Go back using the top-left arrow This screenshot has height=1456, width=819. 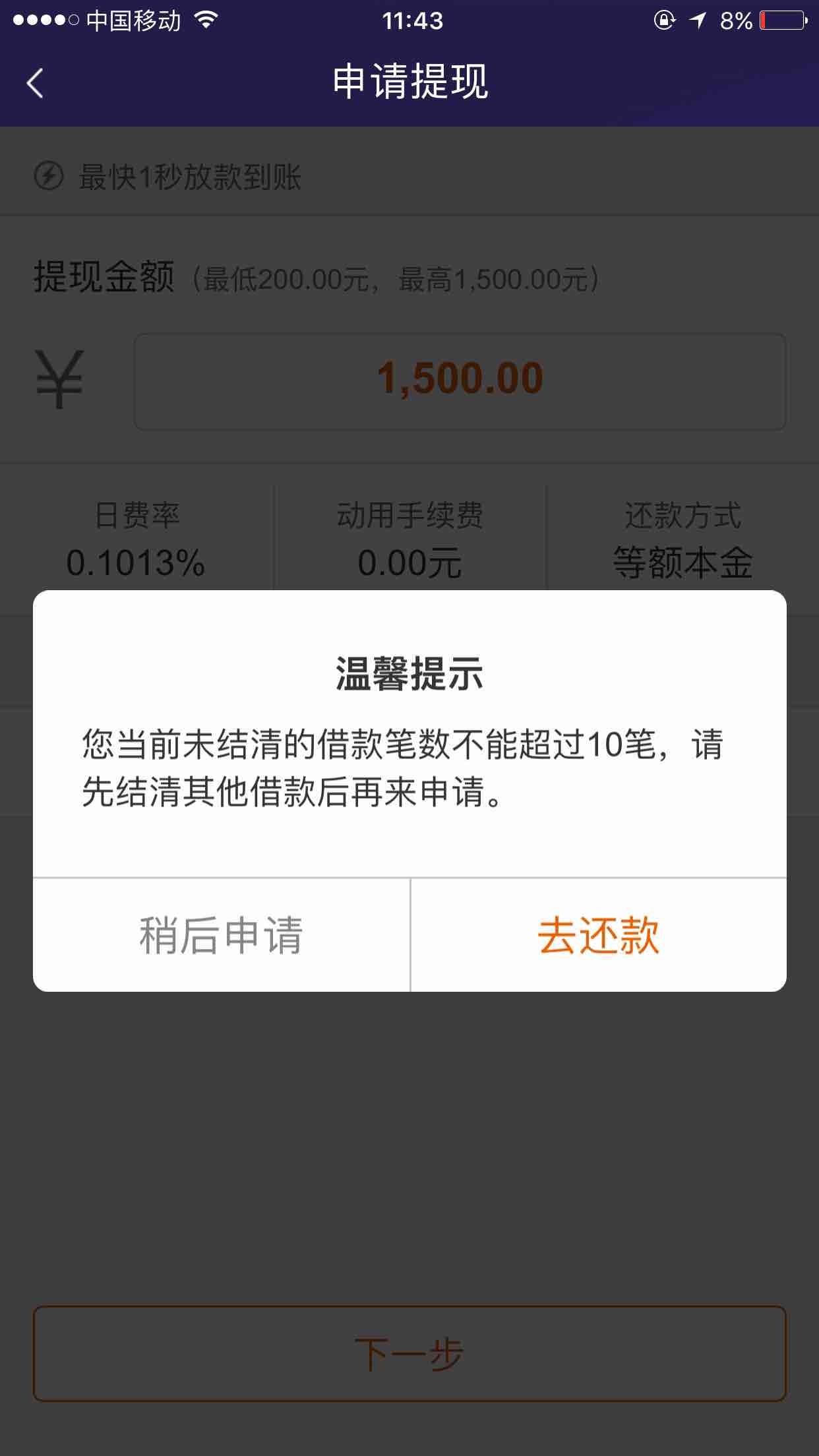pyautogui.click(x=36, y=84)
